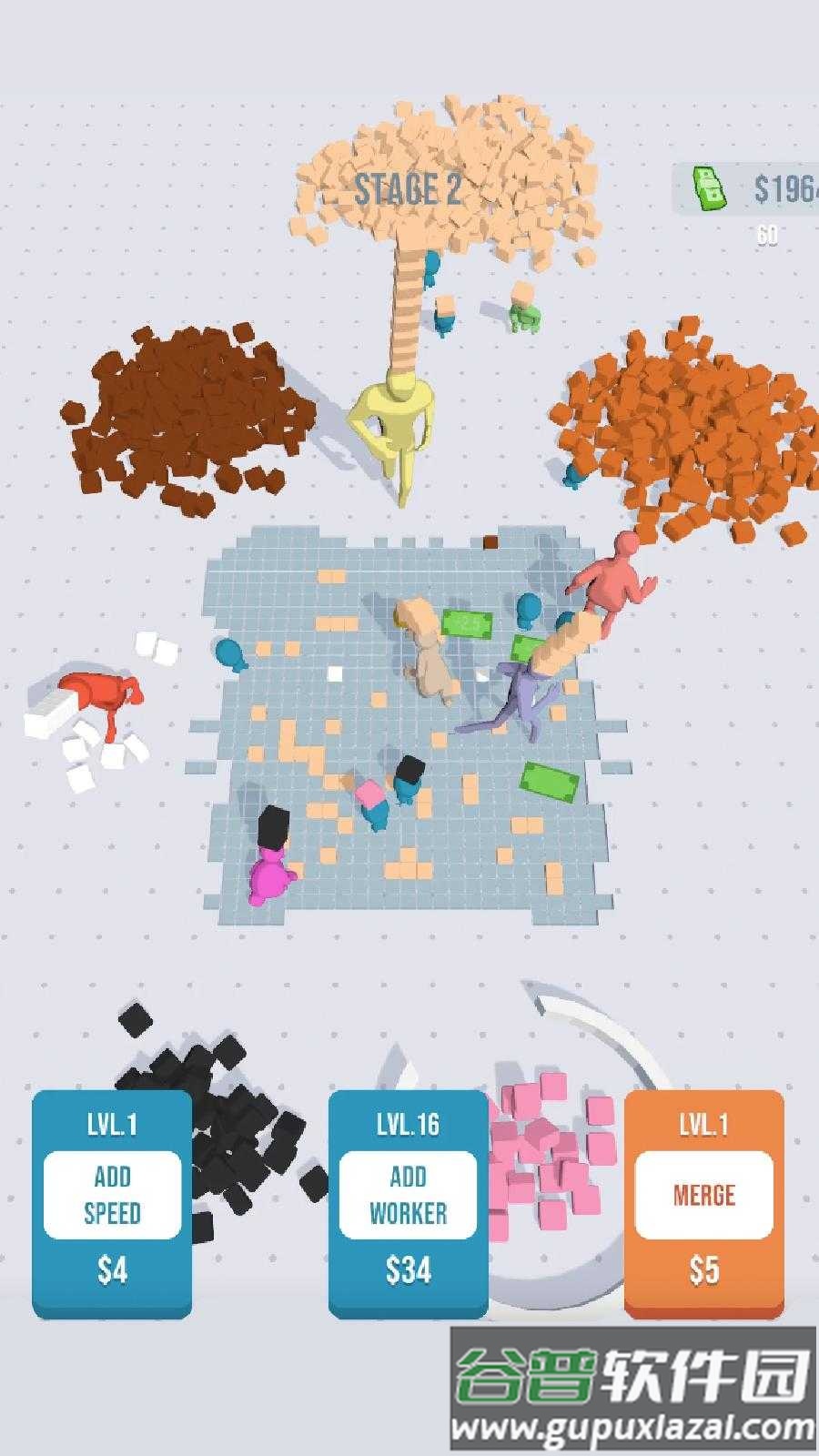Image resolution: width=819 pixels, height=1456 pixels.
Task: Click the STAGE 2 title text
Action: click(x=409, y=188)
